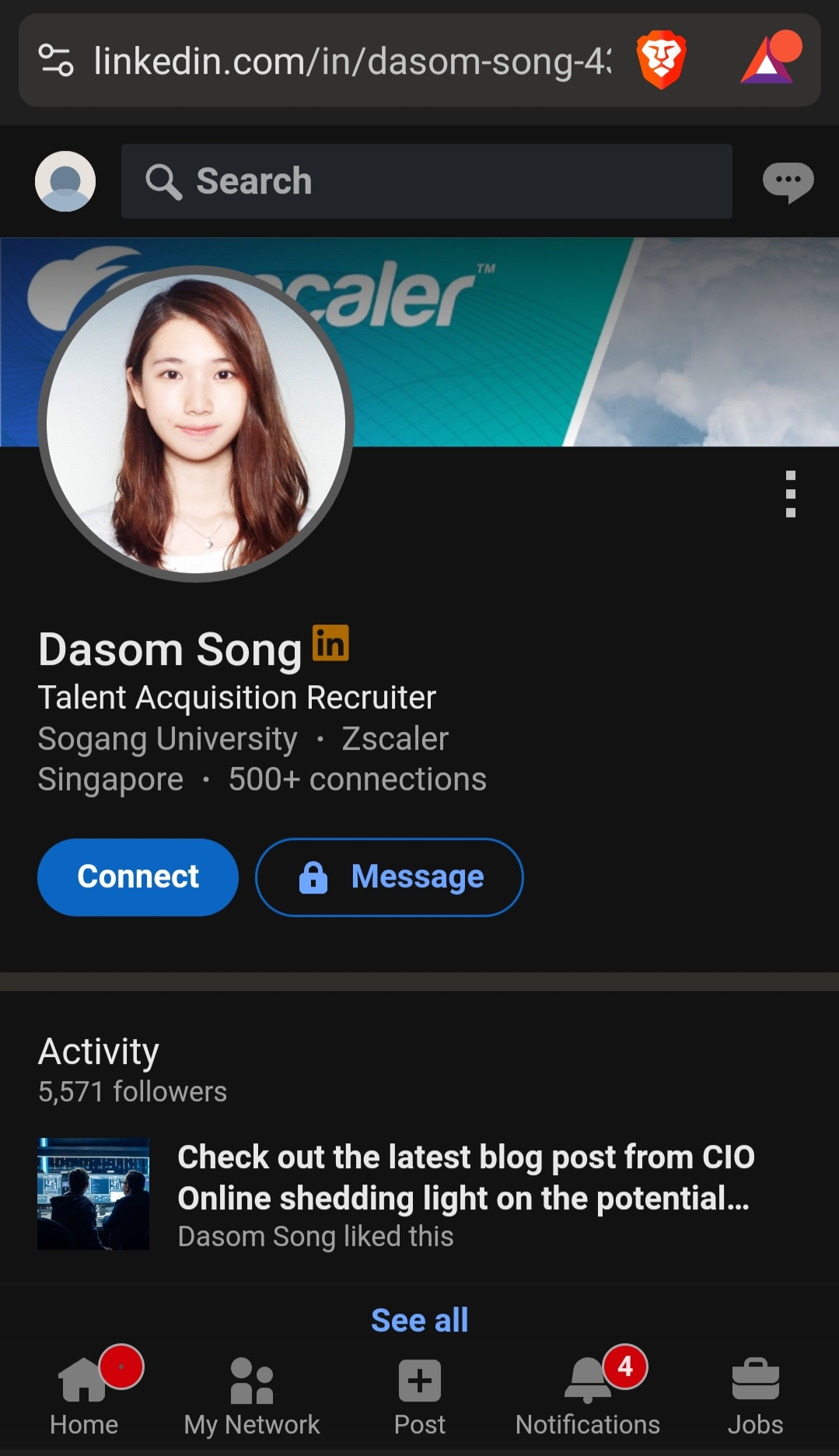The width and height of the screenshot is (839, 1456).
Task: Open the messaging speech bubble
Action: pyautogui.click(x=788, y=182)
